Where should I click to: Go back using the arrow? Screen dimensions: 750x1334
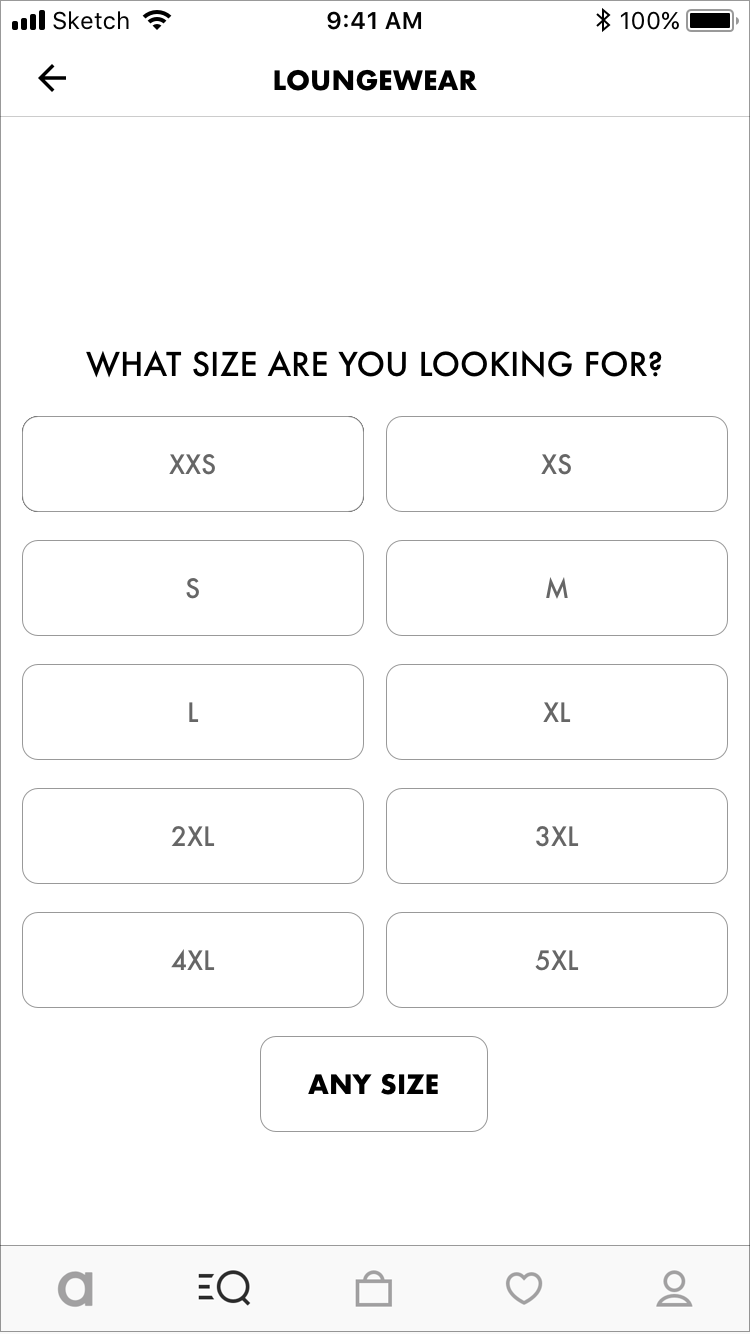[x=52, y=79]
